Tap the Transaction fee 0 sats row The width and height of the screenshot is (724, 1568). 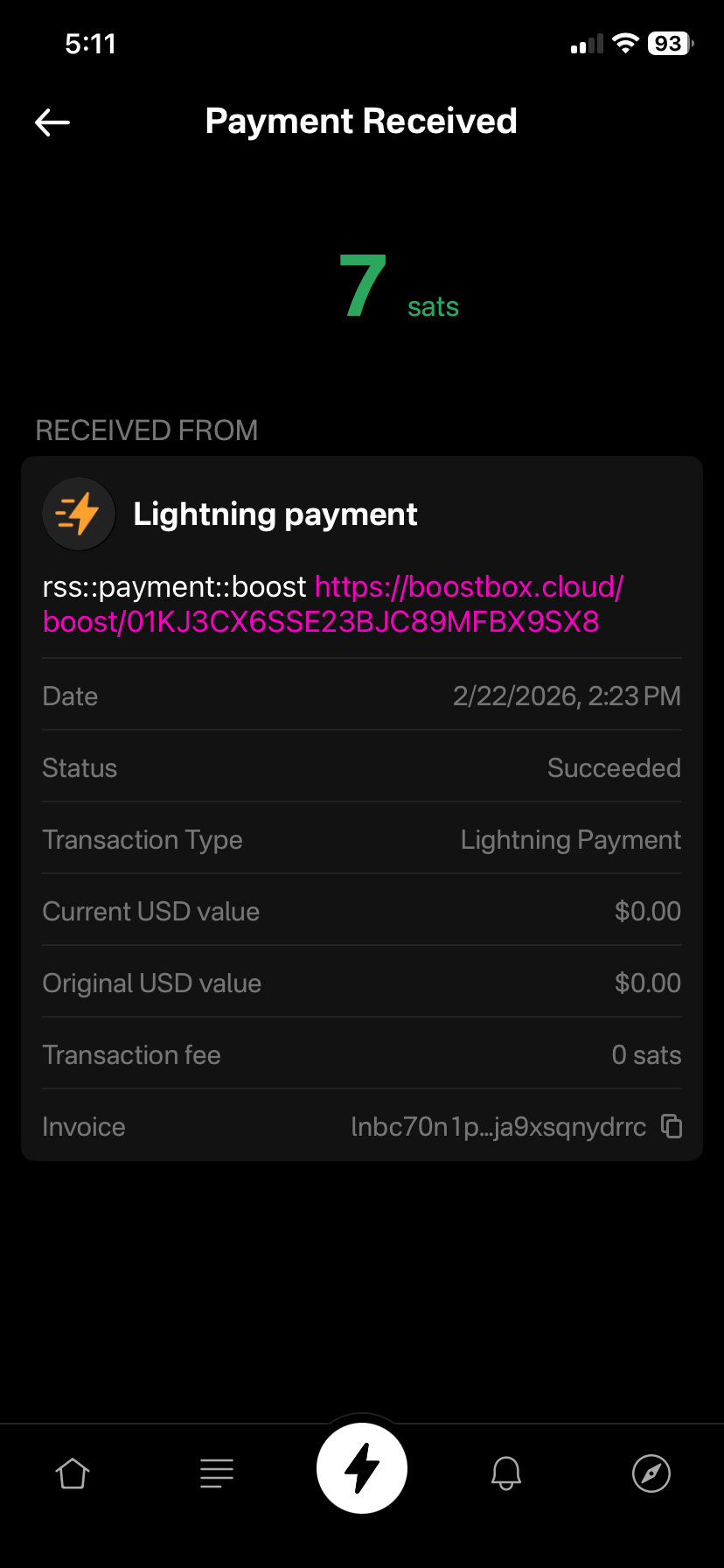tap(361, 1054)
